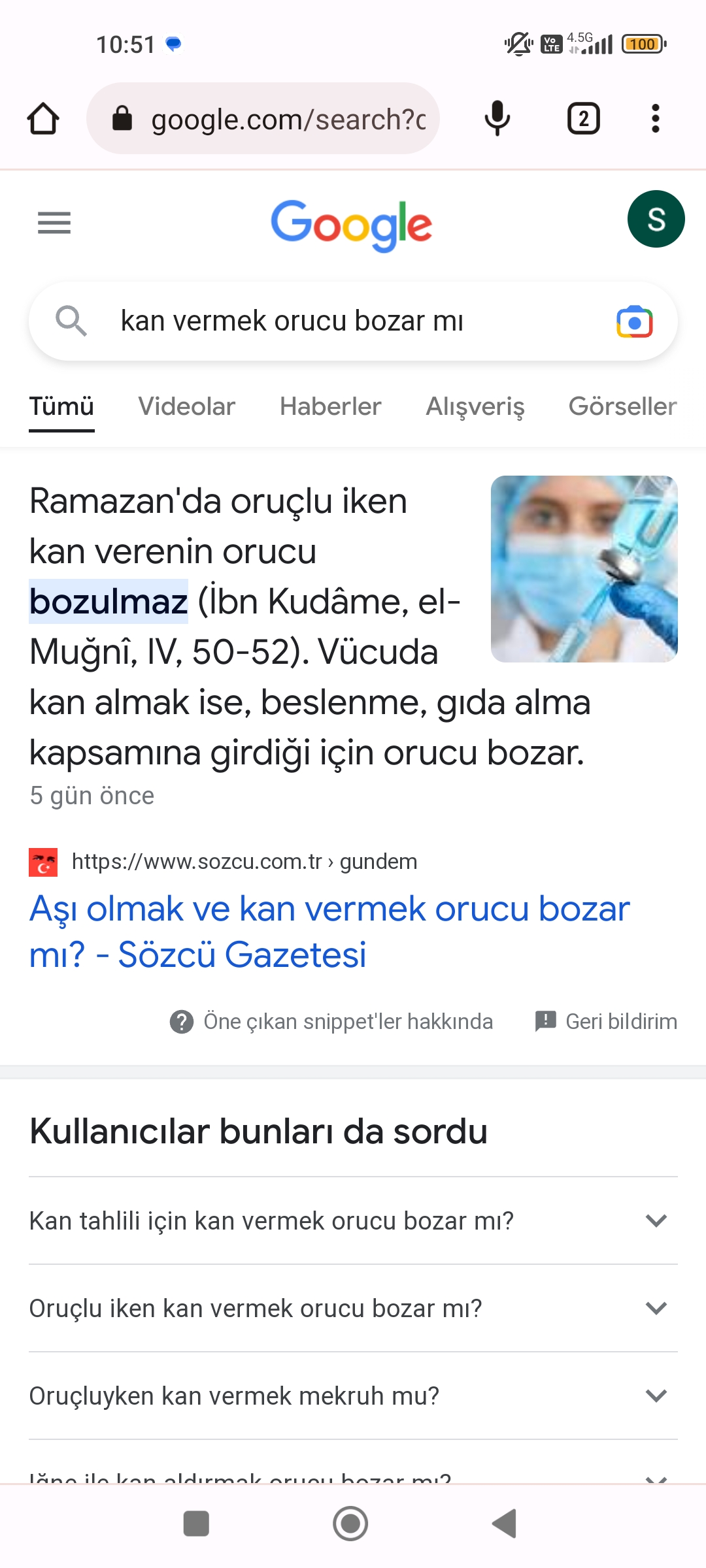This screenshot has width=706, height=1568.
Task: Go to the browser home page
Action: [x=43, y=119]
